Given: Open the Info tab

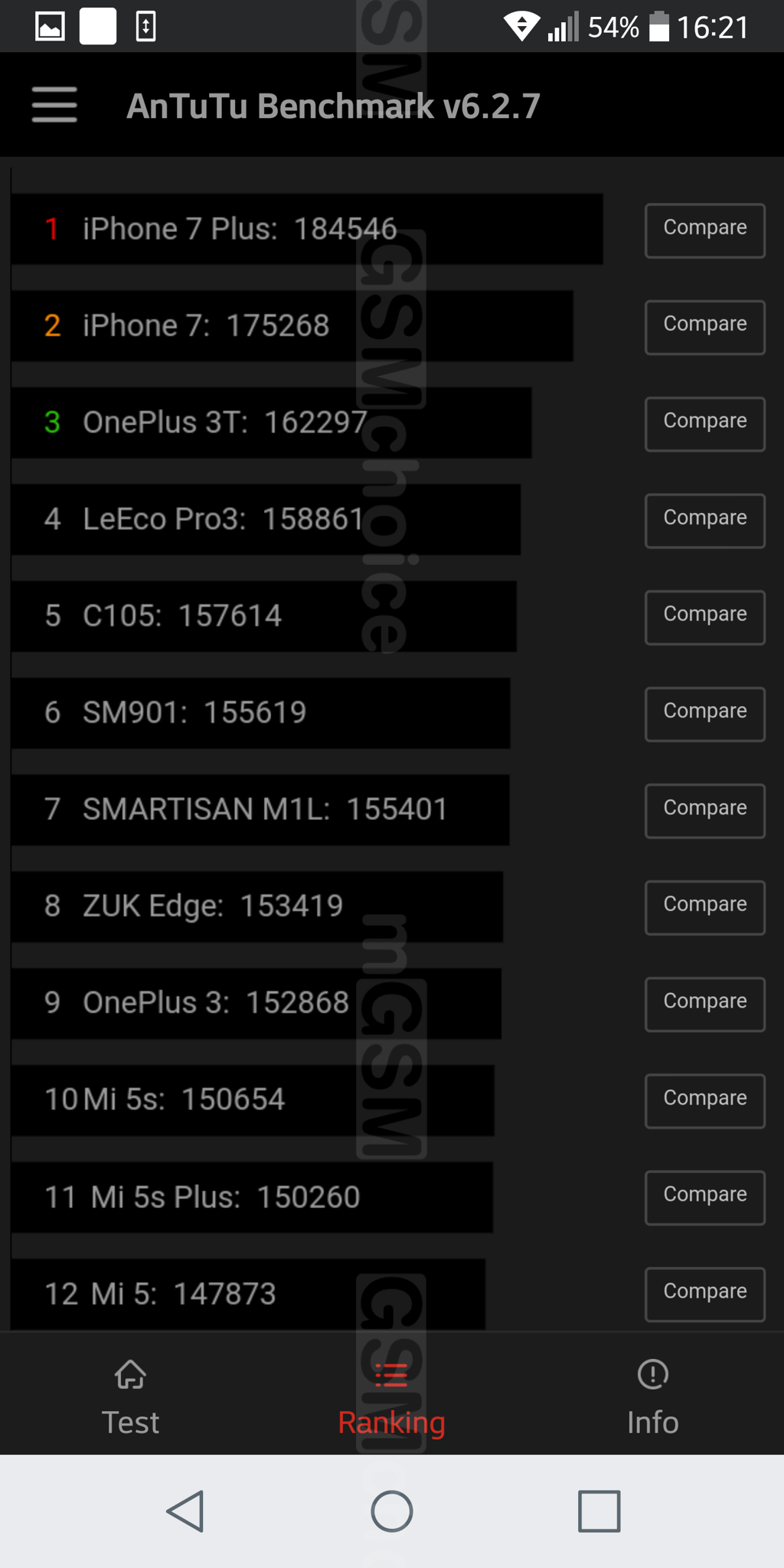Looking at the screenshot, I should point(652,1397).
